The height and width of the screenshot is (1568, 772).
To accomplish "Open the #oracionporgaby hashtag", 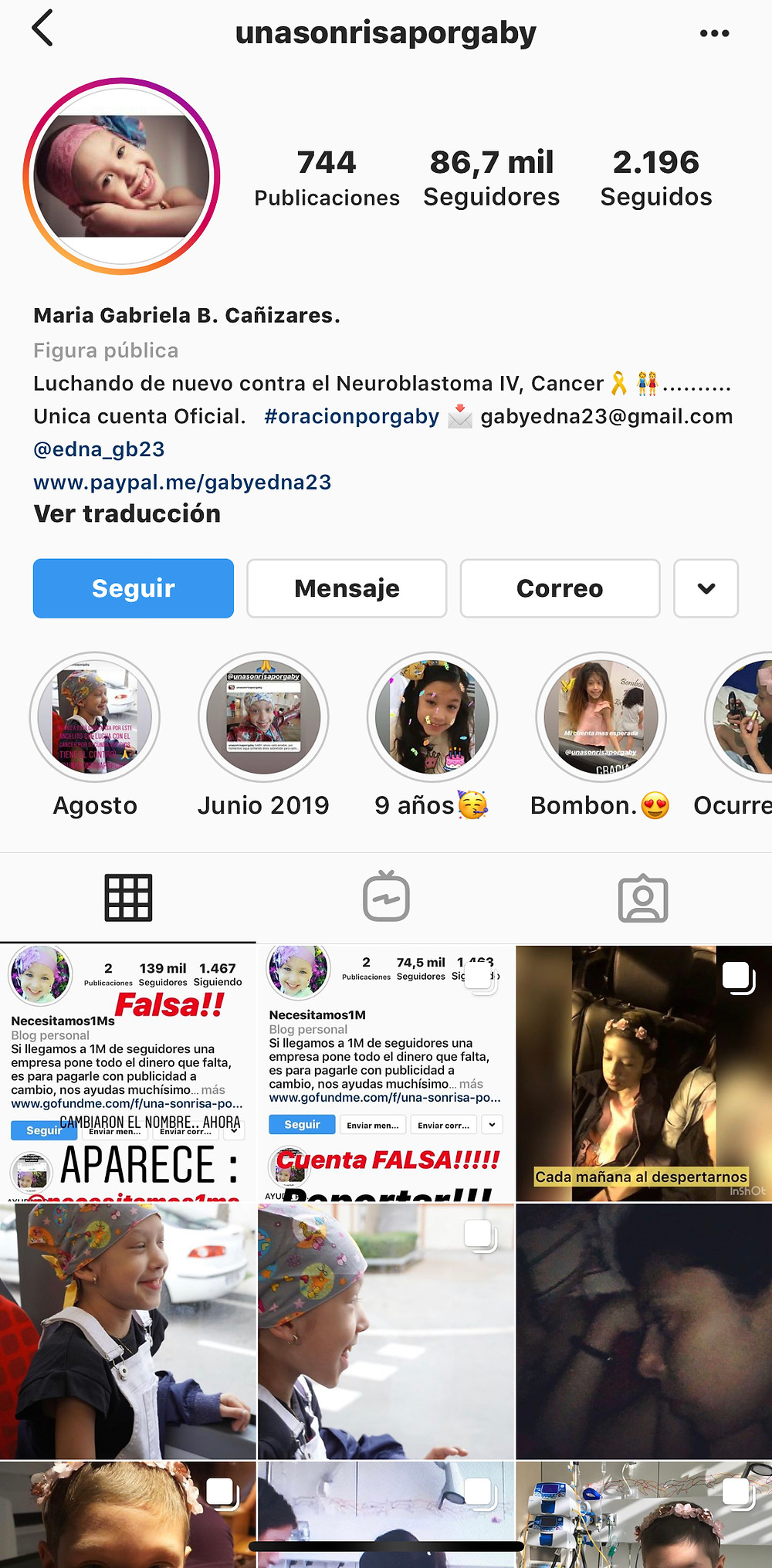I will click(x=351, y=416).
